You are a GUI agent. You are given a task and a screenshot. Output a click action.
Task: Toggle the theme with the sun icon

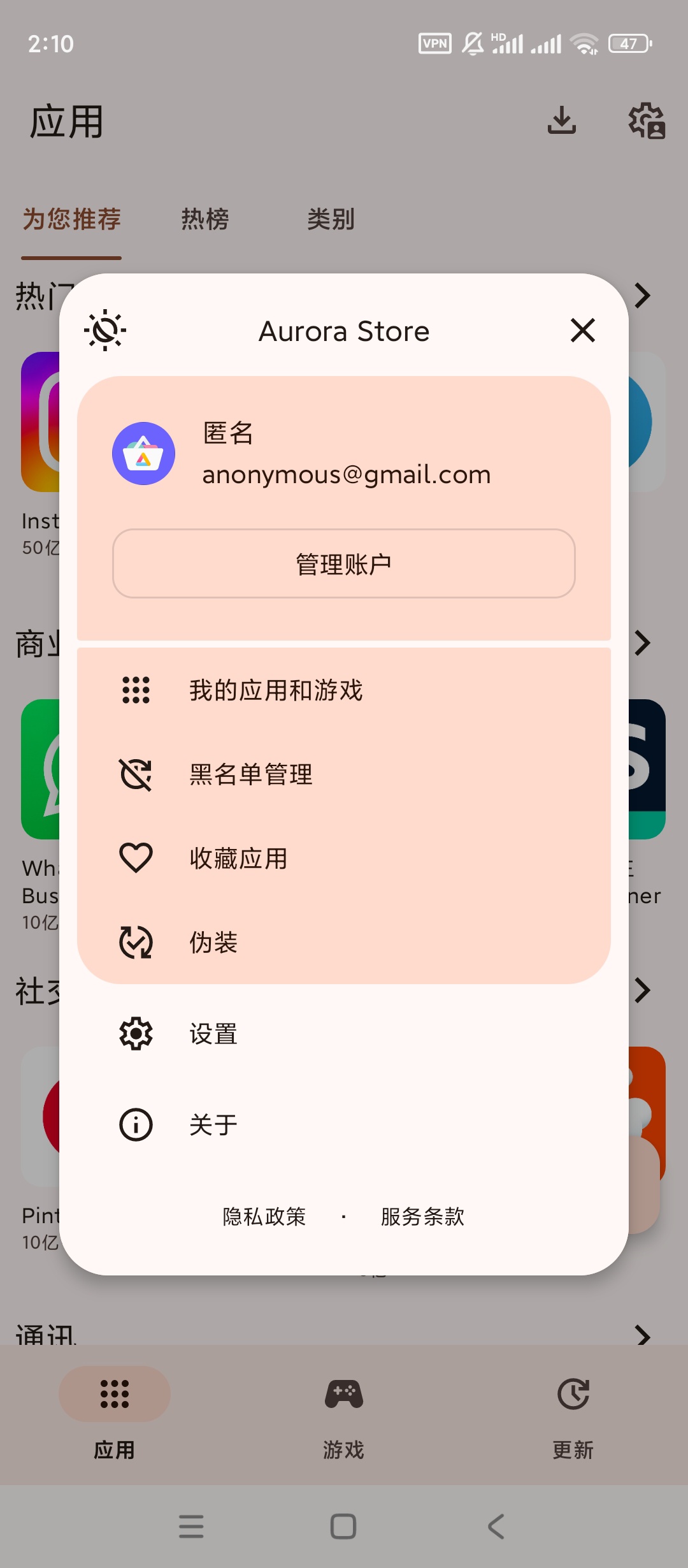pyautogui.click(x=105, y=330)
